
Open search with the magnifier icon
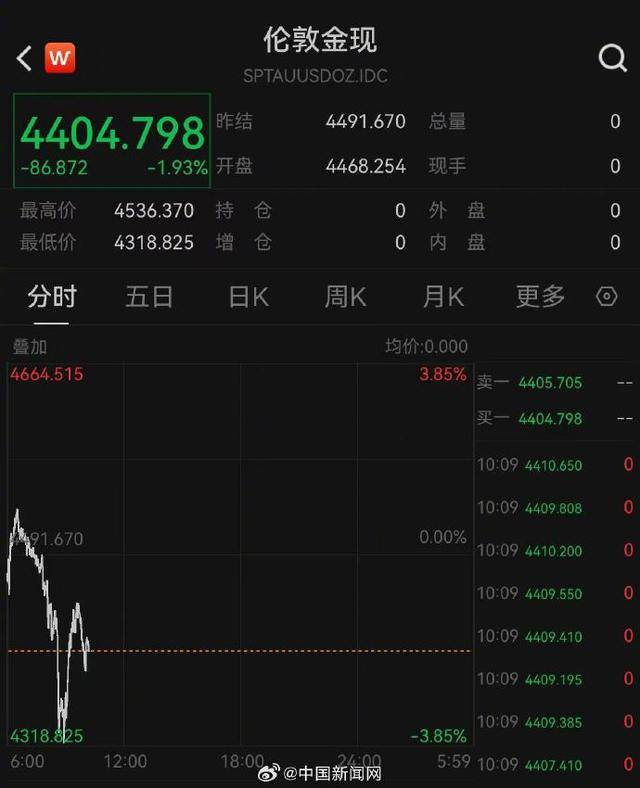pos(612,58)
